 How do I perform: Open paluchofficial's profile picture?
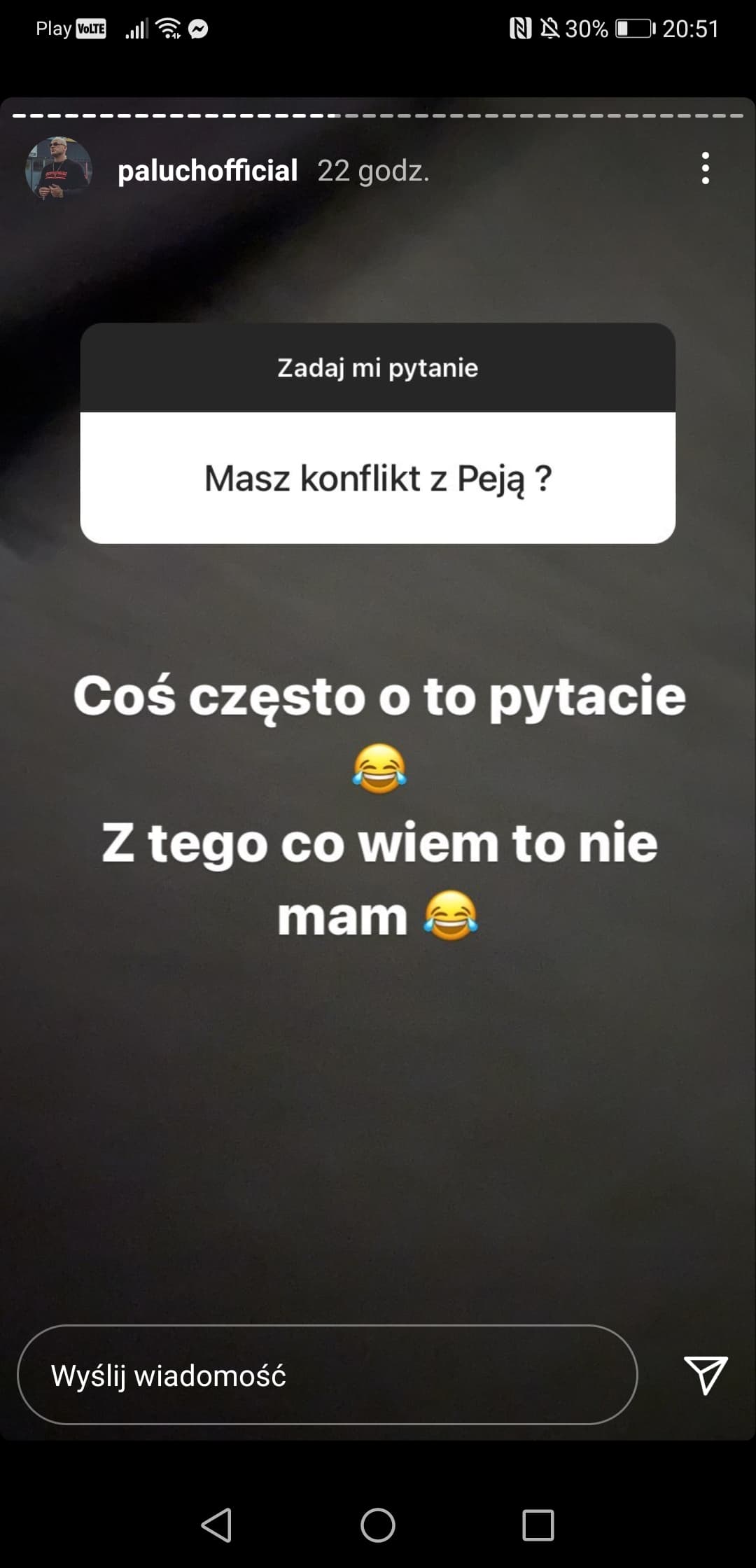pos(59,169)
